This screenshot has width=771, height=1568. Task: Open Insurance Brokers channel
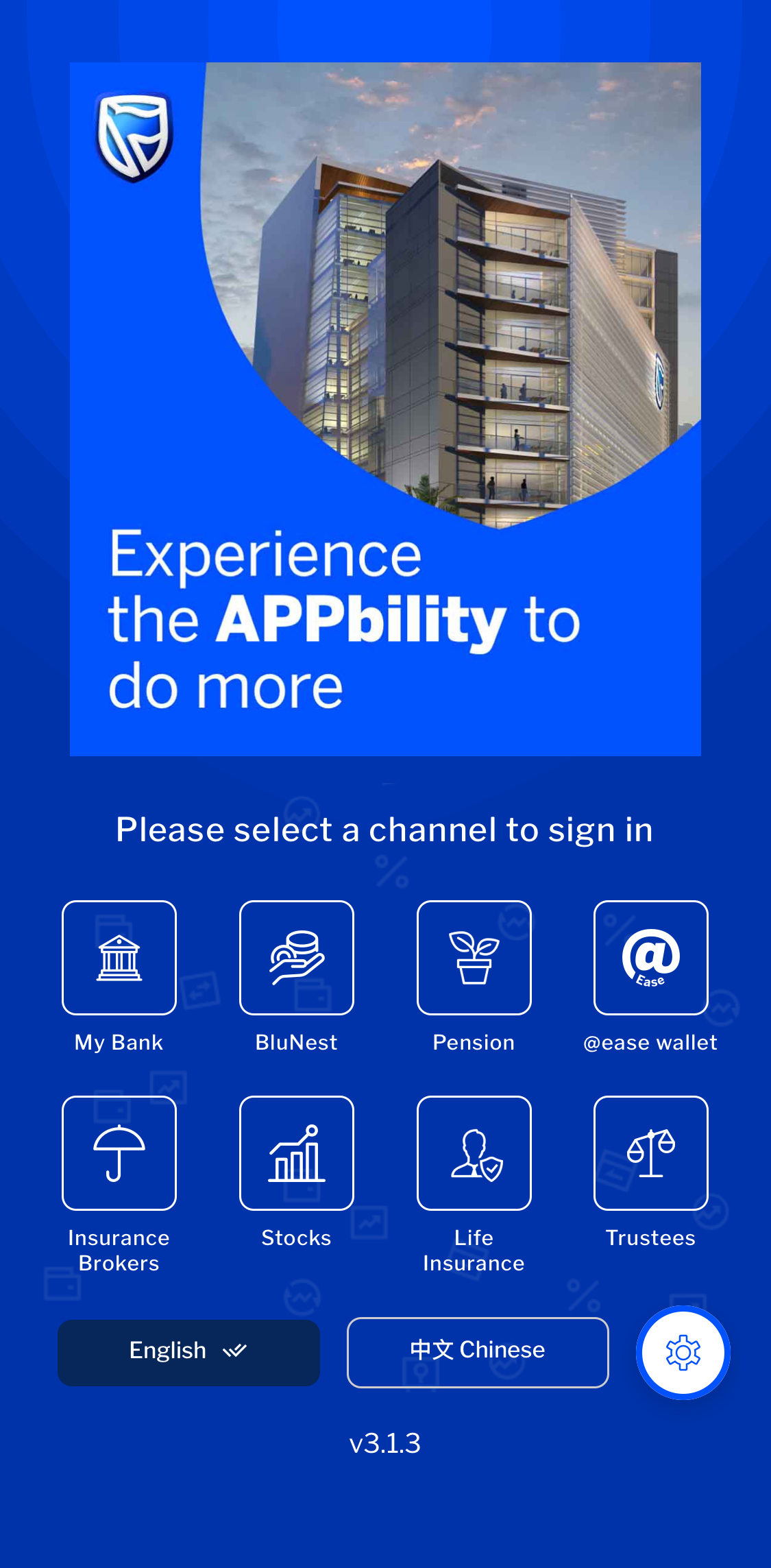[x=119, y=1153]
